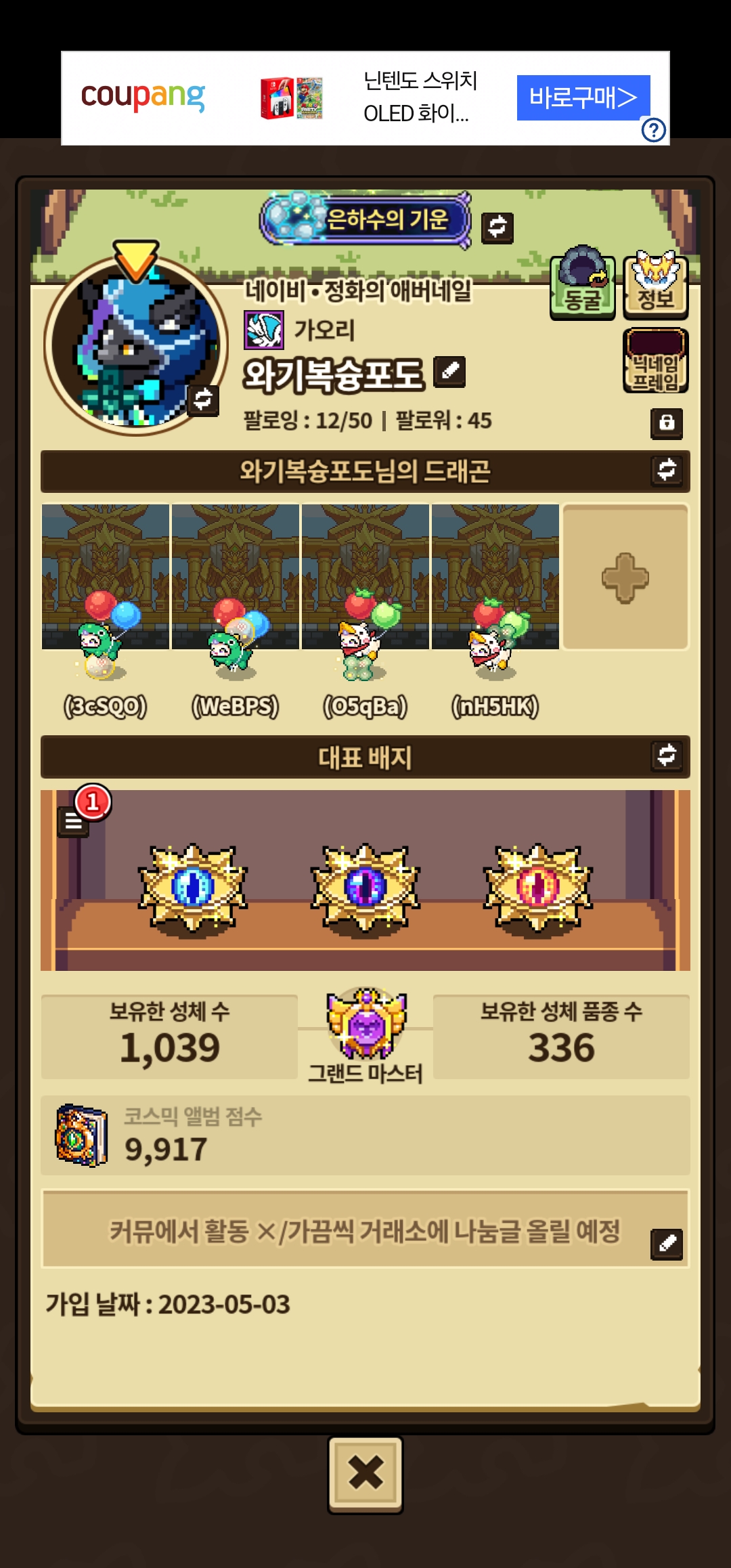The image size is (731, 1568).
Task: Change the 대표 배지 badges
Action: click(667, 756)
